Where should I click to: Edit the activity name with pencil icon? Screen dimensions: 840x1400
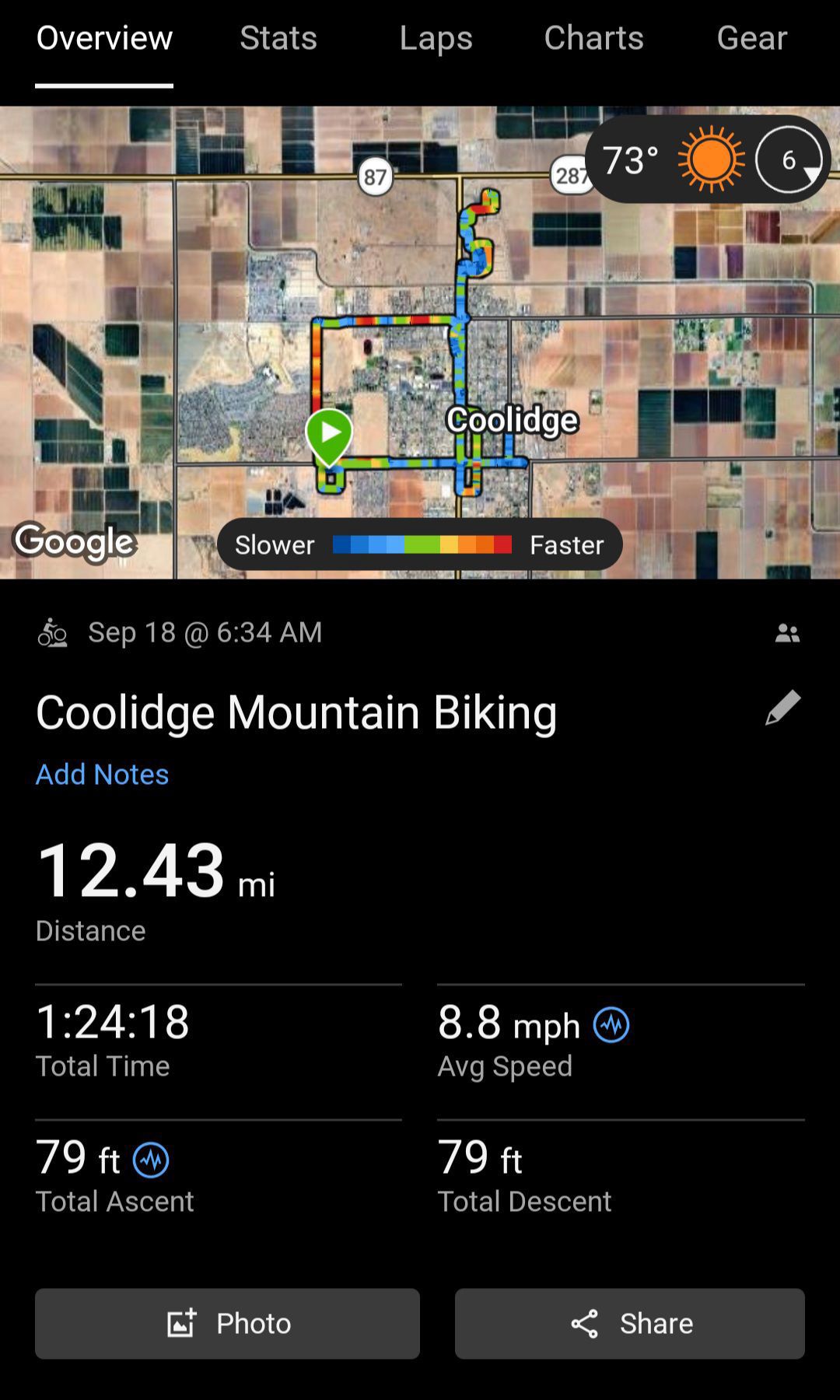point(782,708)
